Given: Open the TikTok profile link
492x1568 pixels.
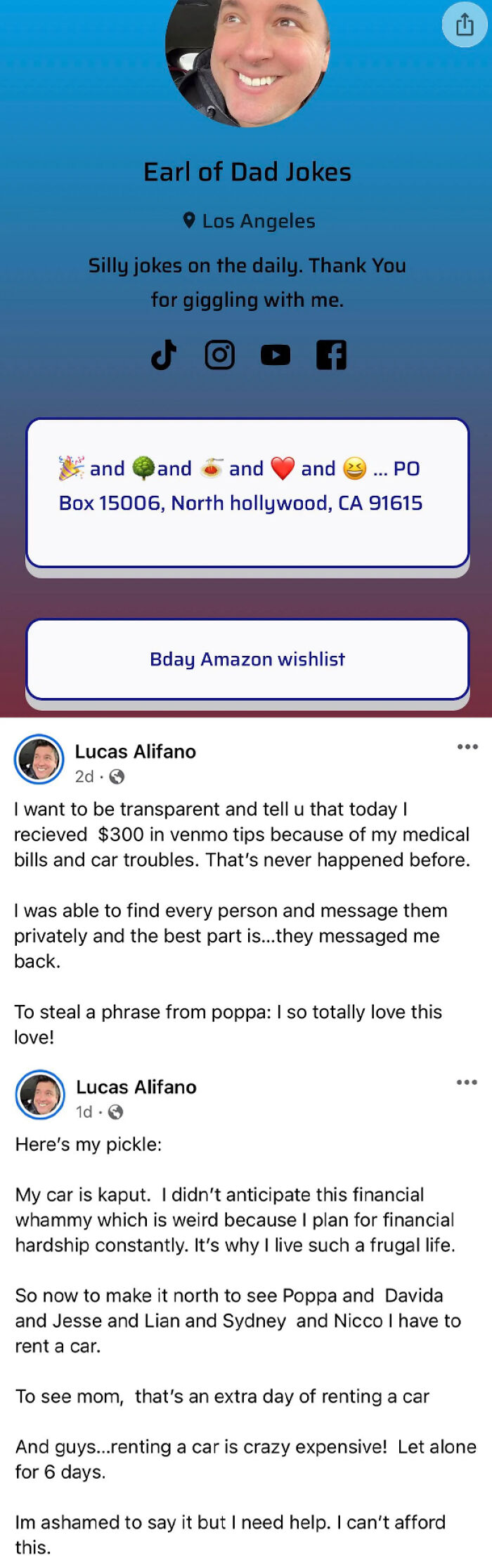Looking at the screenshot, I should [164, 355].
